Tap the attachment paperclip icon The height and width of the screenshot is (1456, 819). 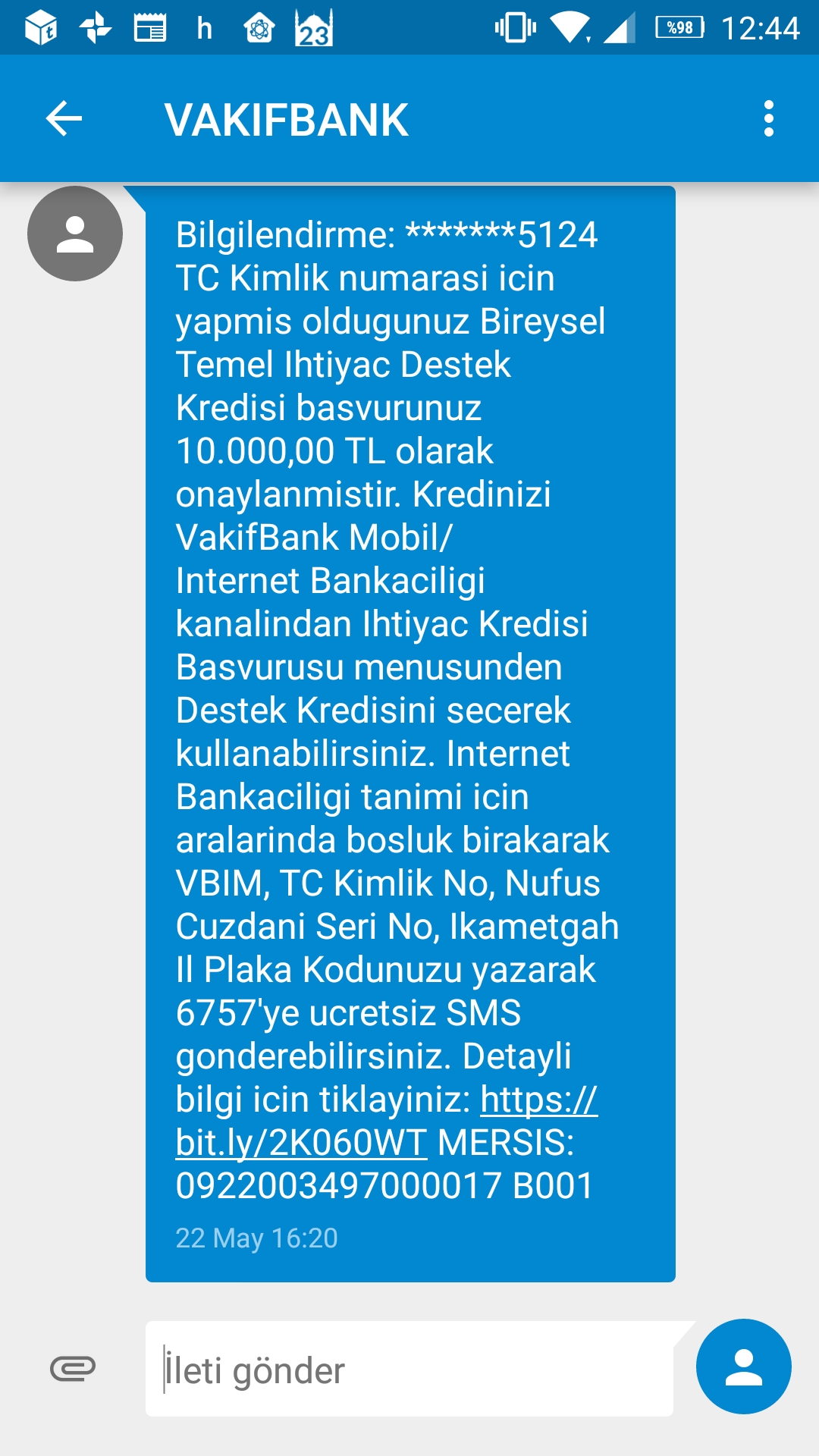73,1369
